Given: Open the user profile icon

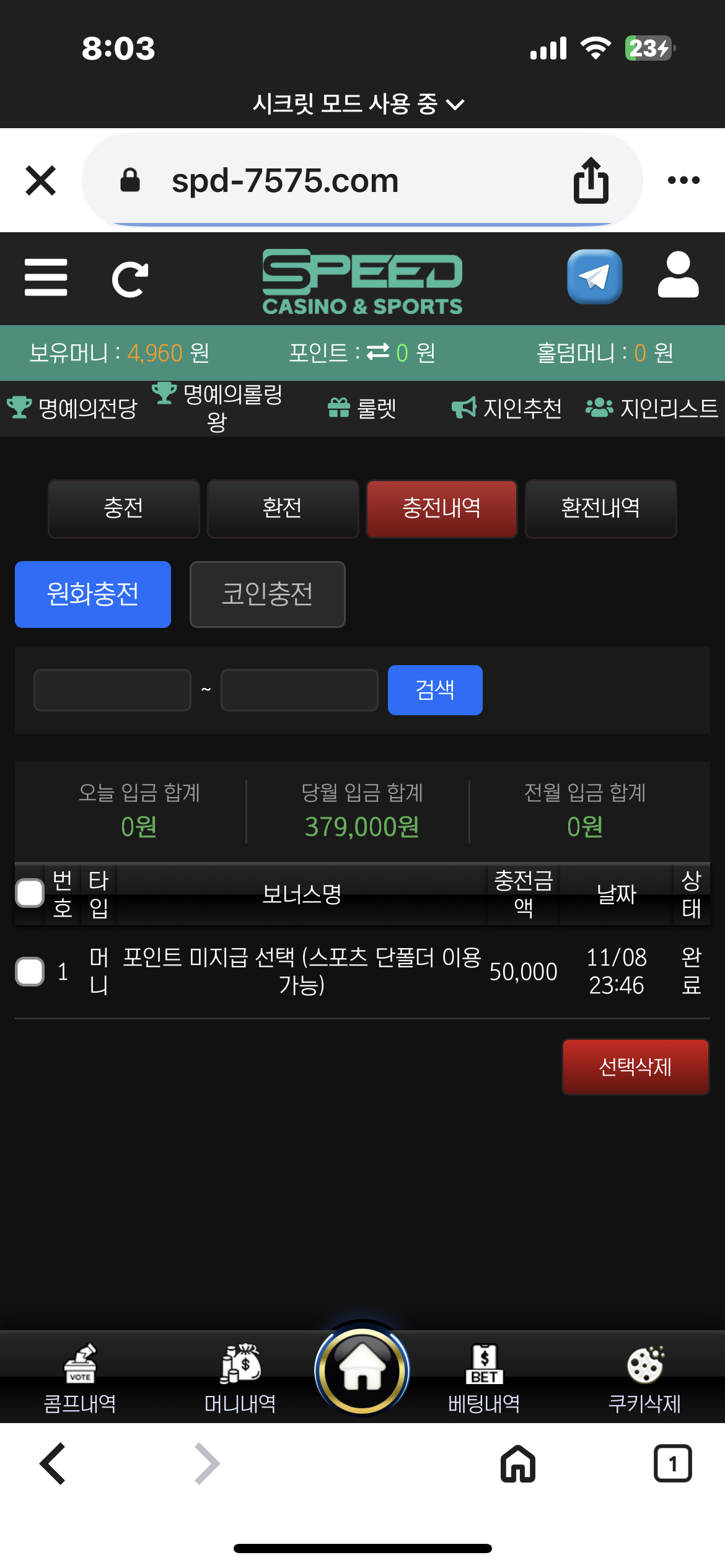Looking at the screenshot, I should pos(678,276).
